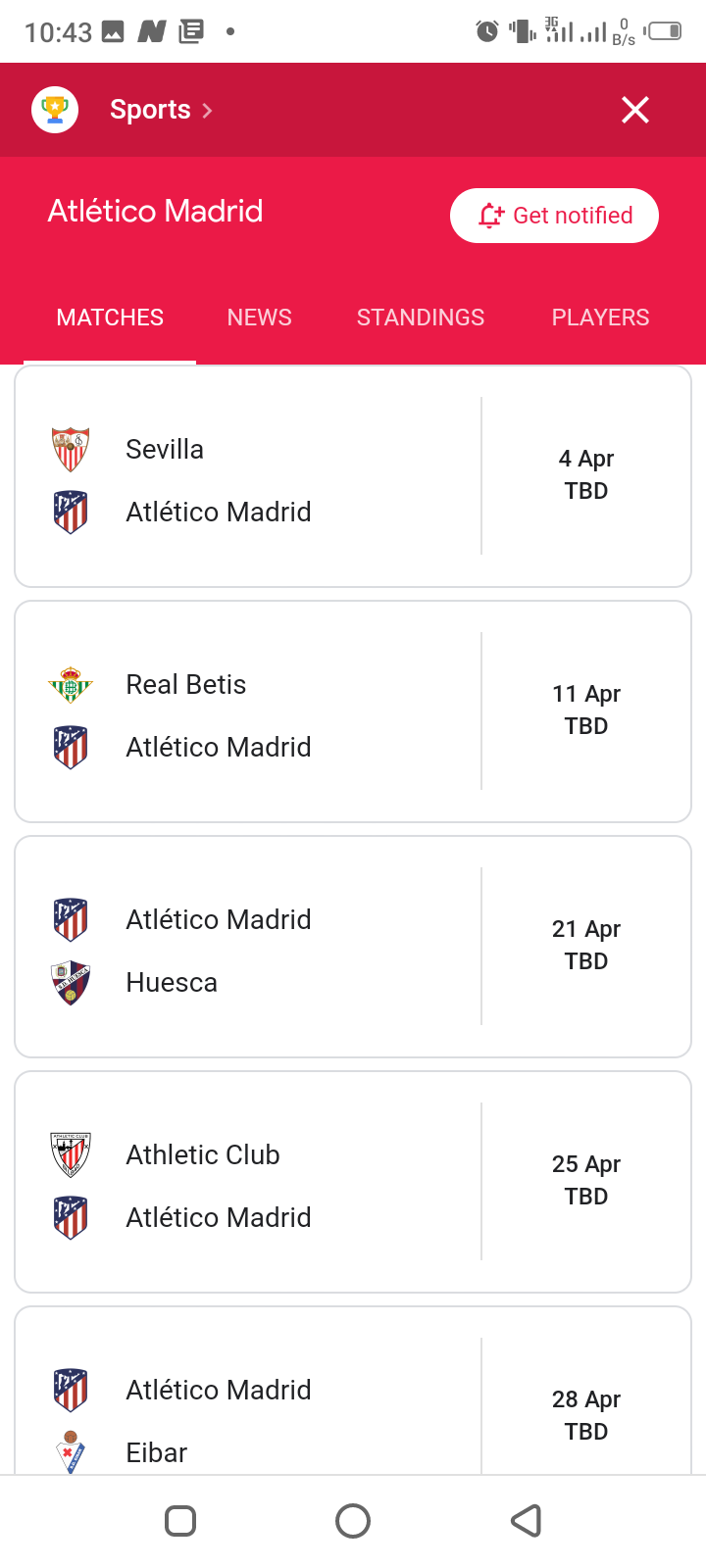View the Atlético Madrid vs Eibar match

pyautogui.click(x=353, y=1392)
